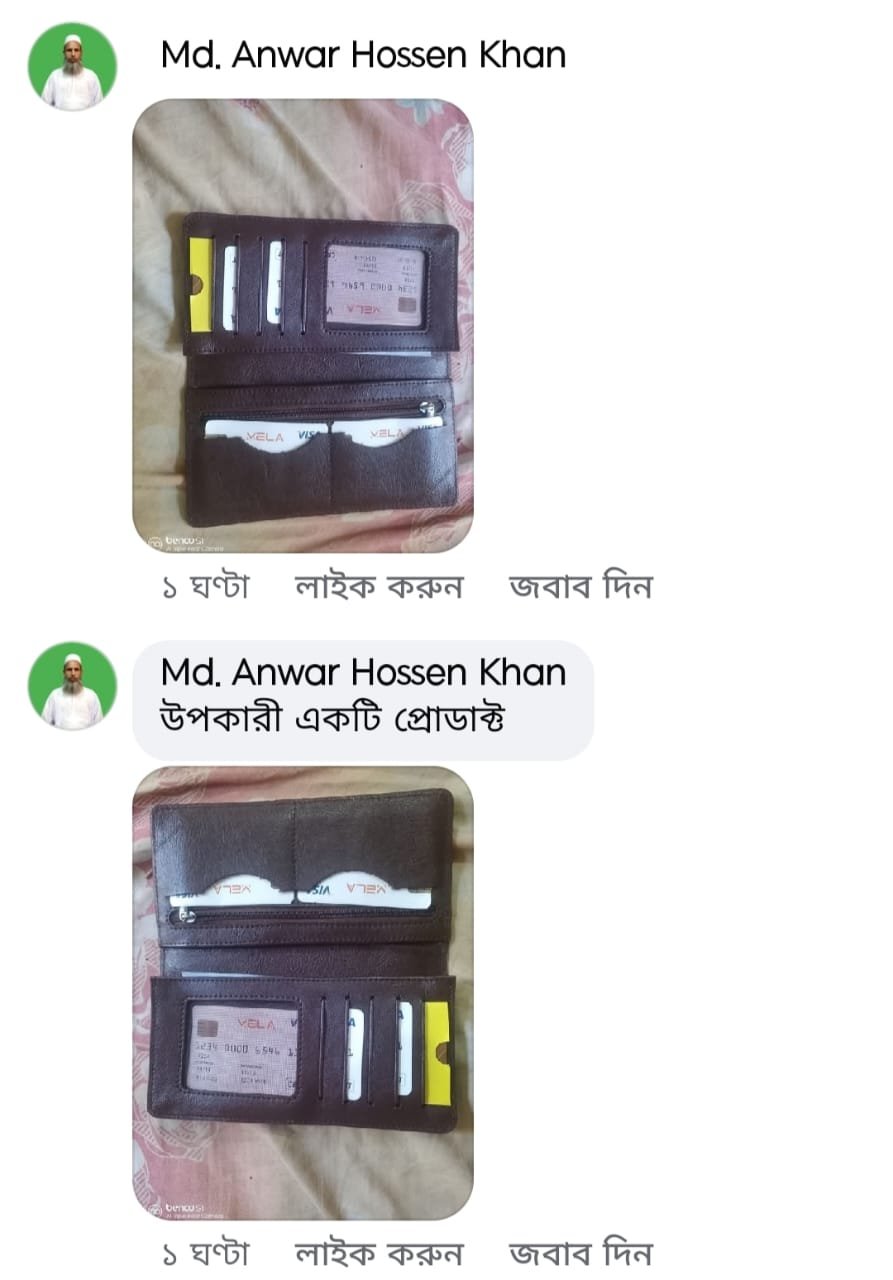Like the comment saying উপকারী একটি প্রোডাক্ট
The height and width of the screenshot is (1280, 893).
(378, 1253)
